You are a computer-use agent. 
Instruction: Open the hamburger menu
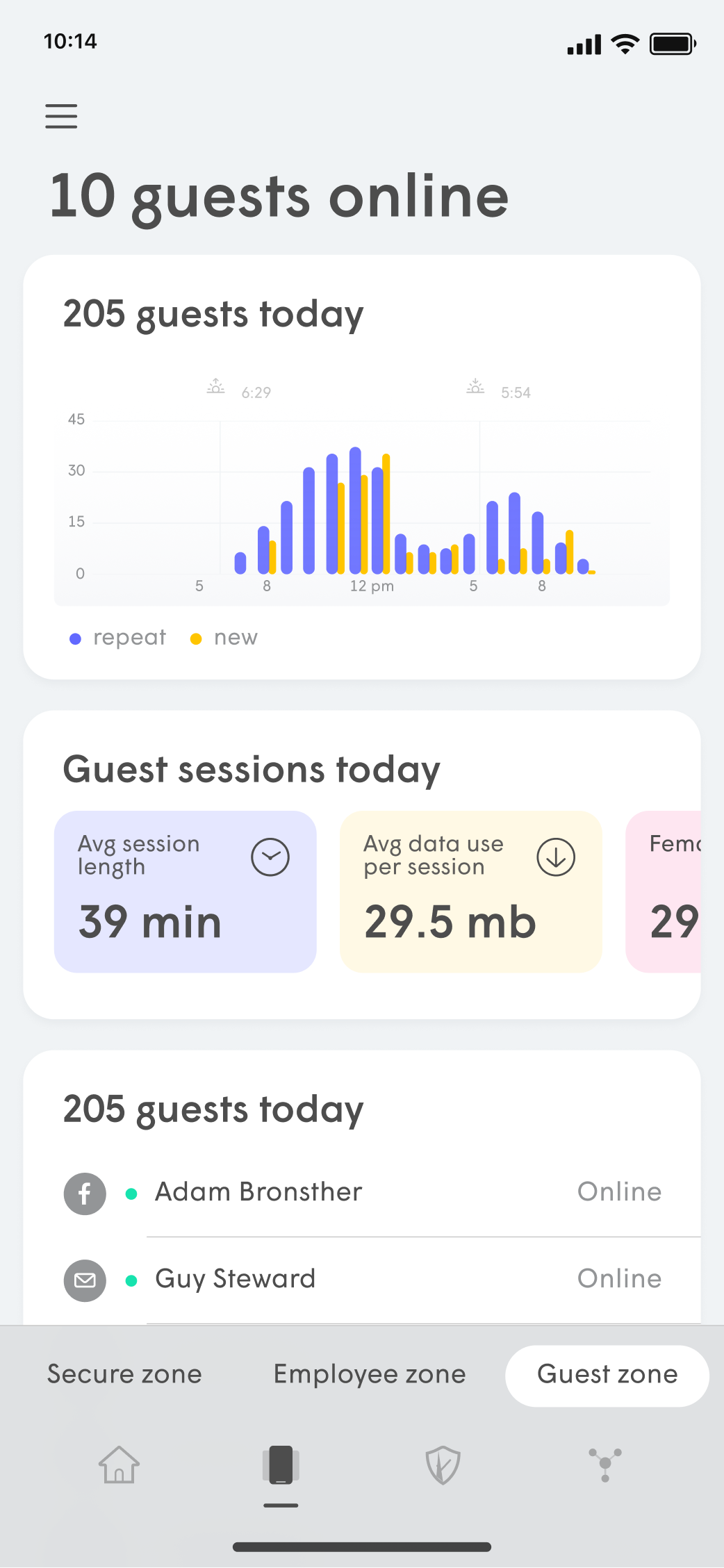[x=61, y=116]
